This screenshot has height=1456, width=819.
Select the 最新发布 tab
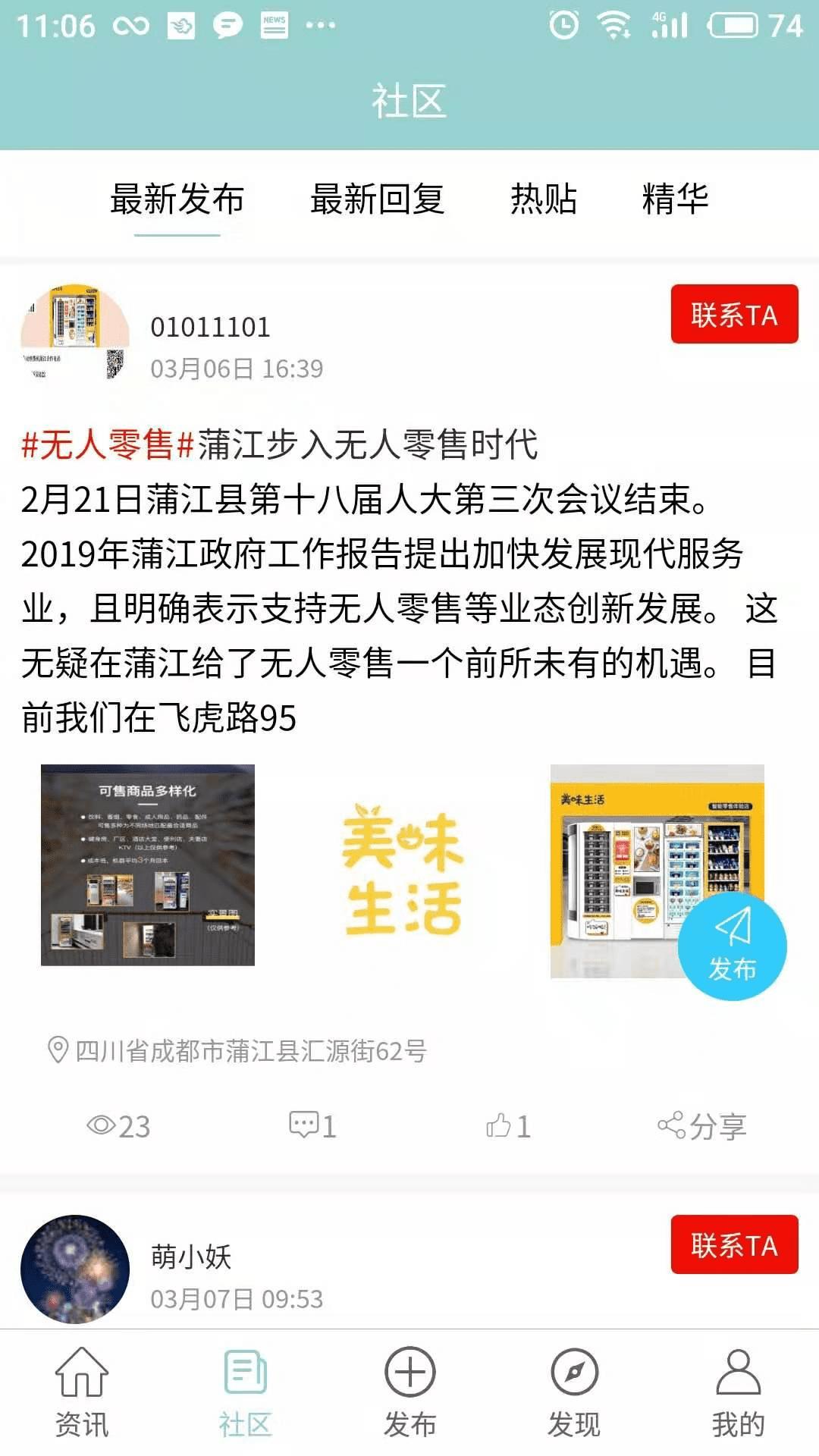coord(177,199)
